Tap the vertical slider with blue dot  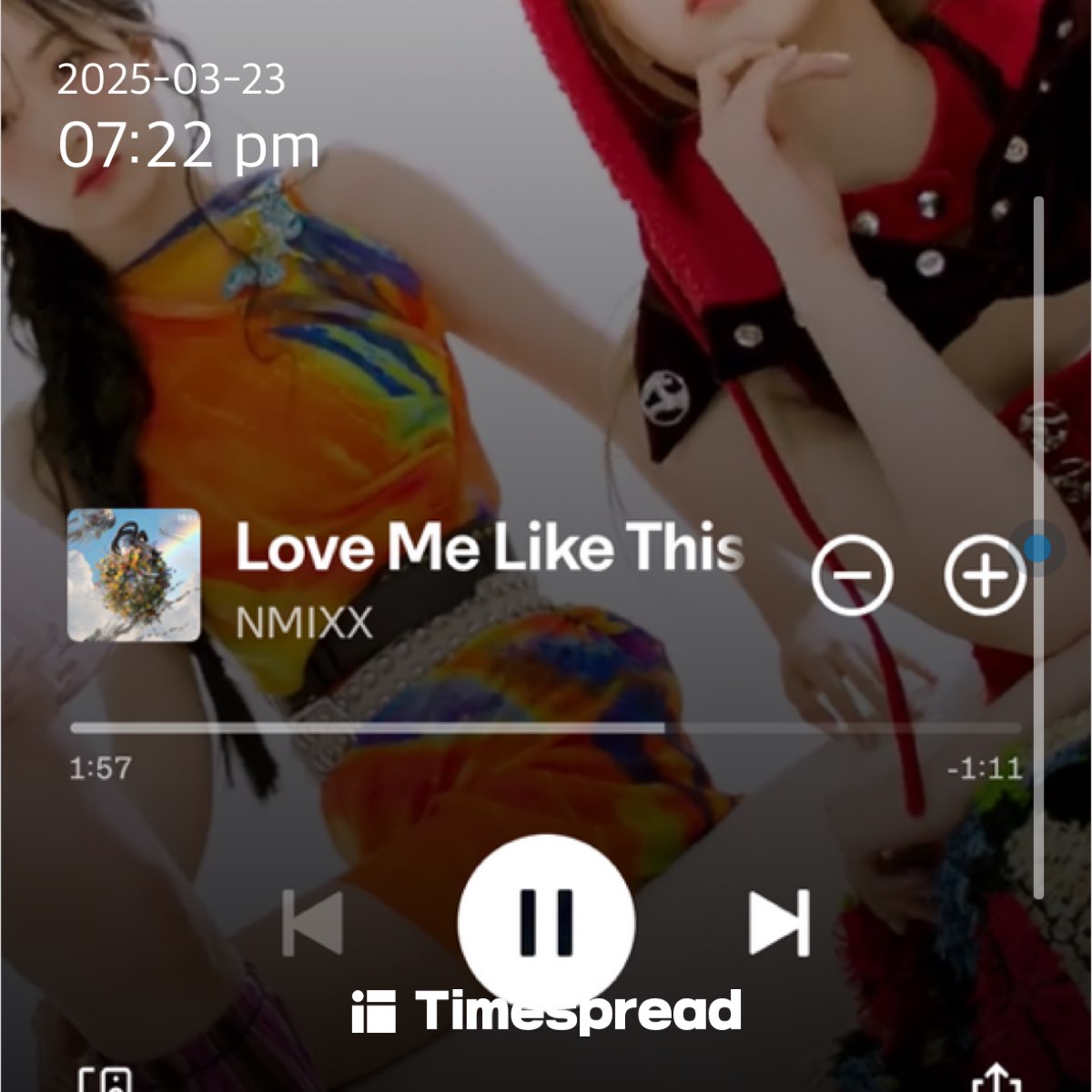(1037, 549)
